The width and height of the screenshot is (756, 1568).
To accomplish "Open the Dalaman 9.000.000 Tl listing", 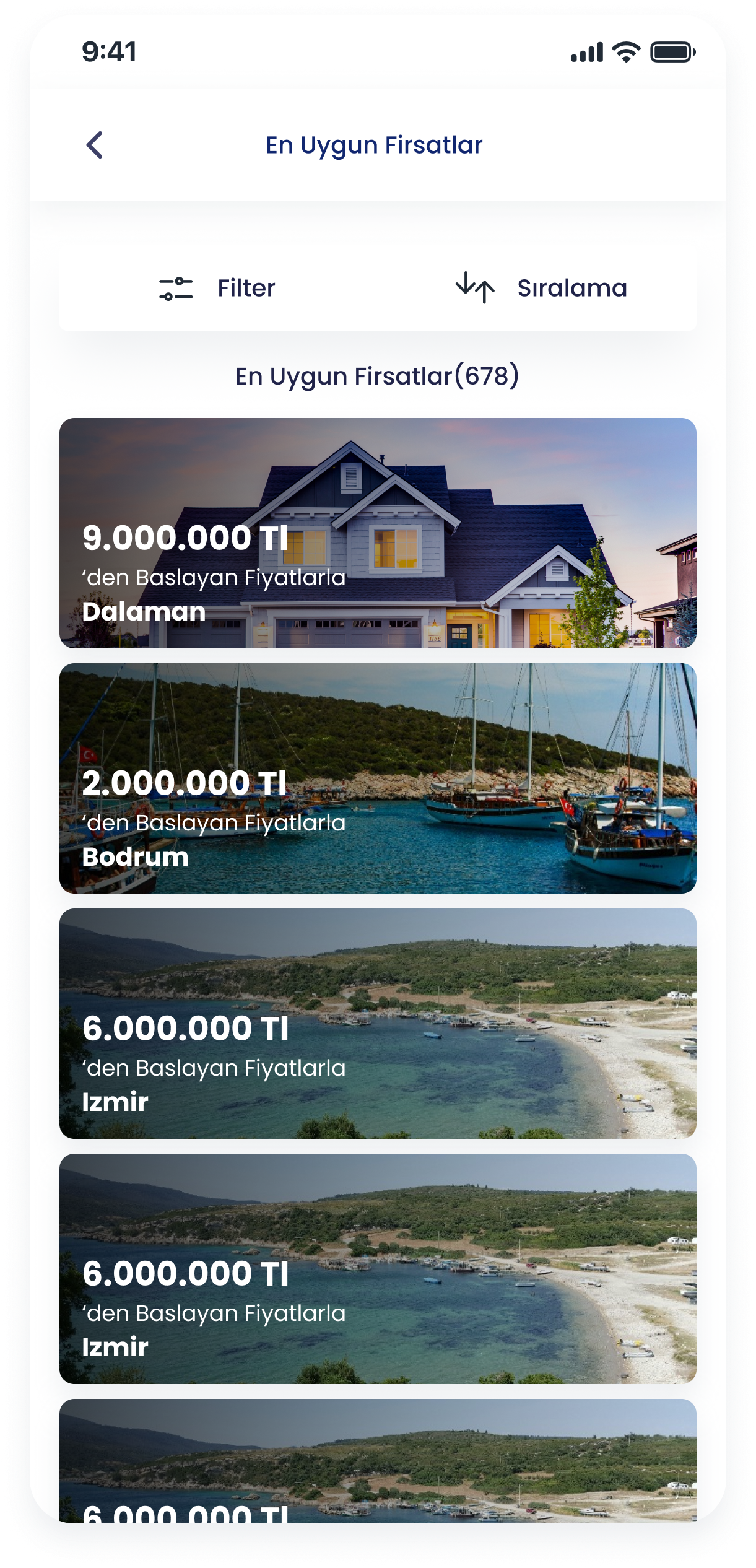I will 378,533.
